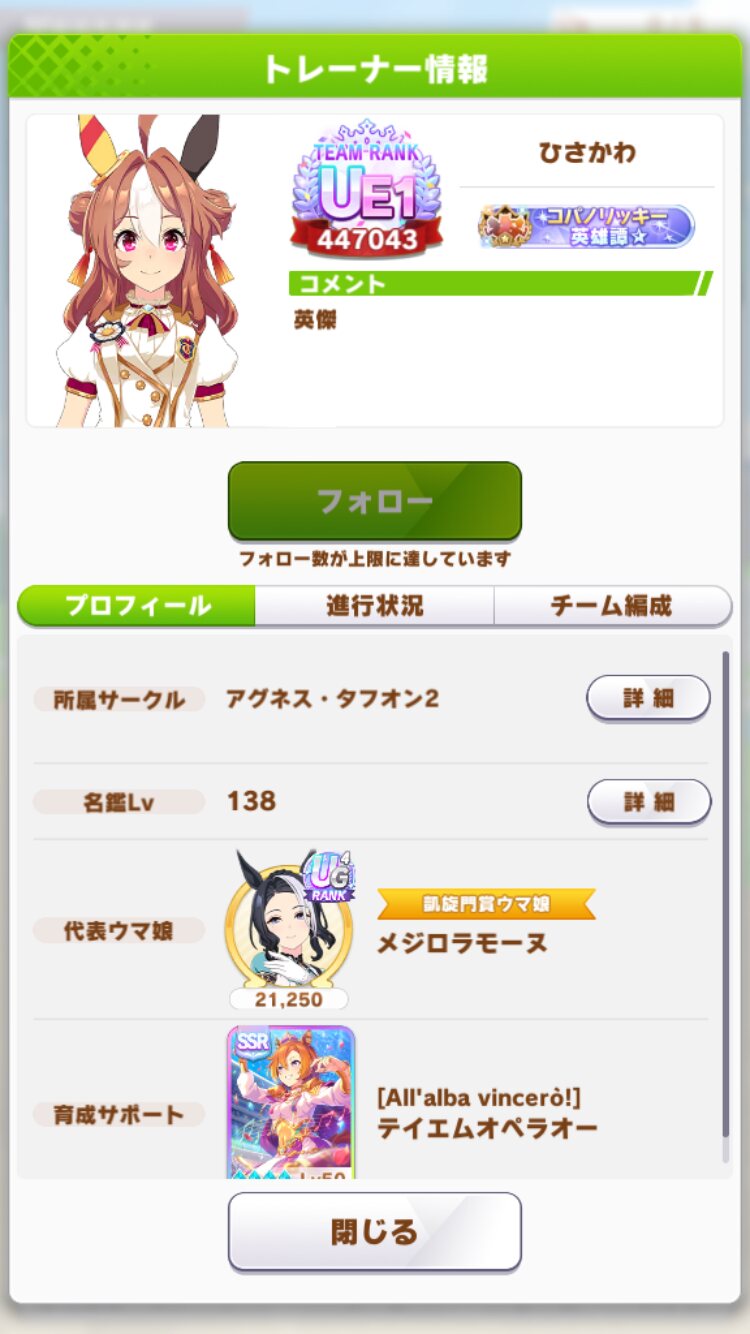Screen dimensions: 750x1334
Task: View the メジロラモーヌ representative character icon
Action: point(288,927)
